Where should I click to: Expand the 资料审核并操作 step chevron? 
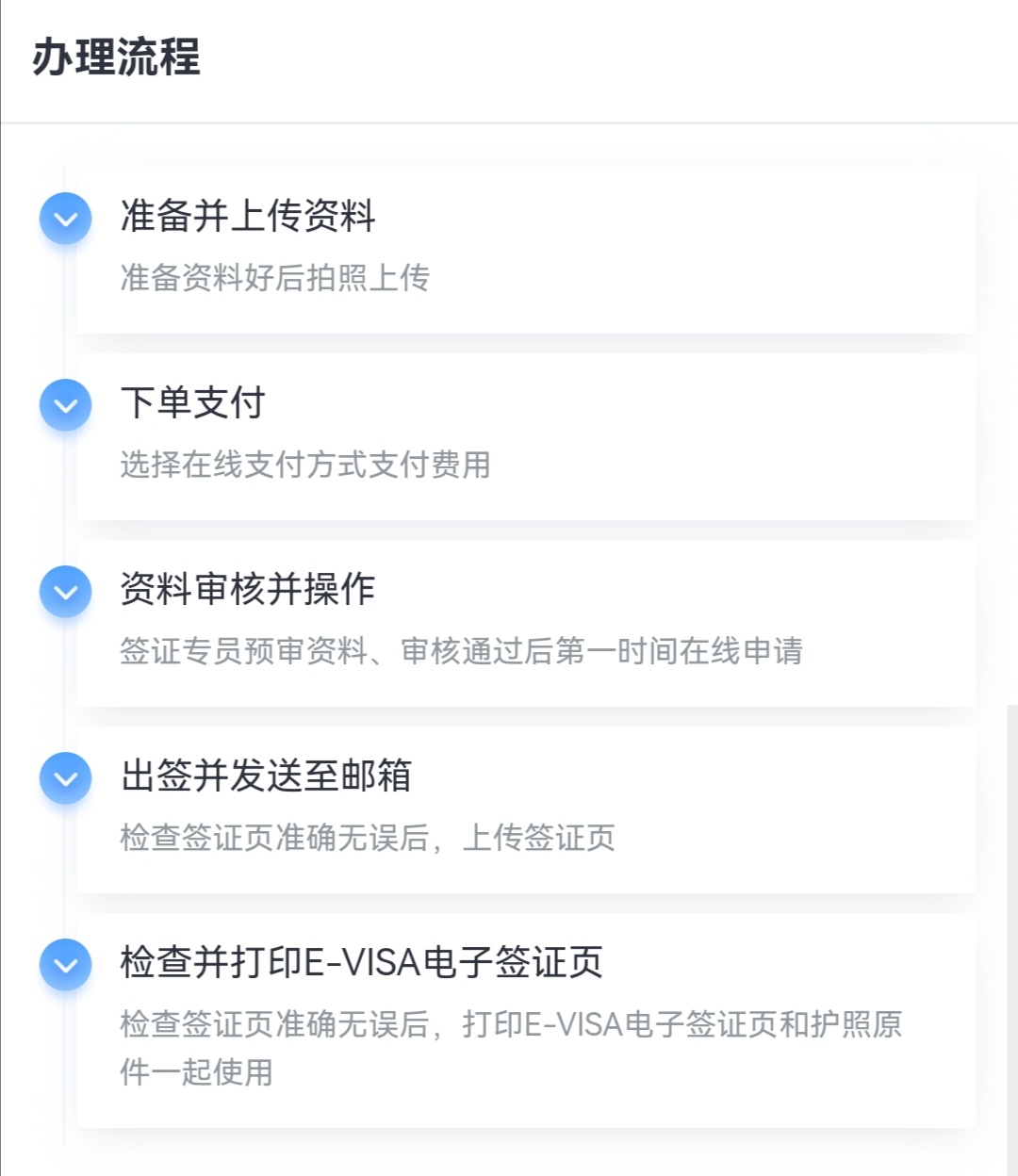click(65, 592)
